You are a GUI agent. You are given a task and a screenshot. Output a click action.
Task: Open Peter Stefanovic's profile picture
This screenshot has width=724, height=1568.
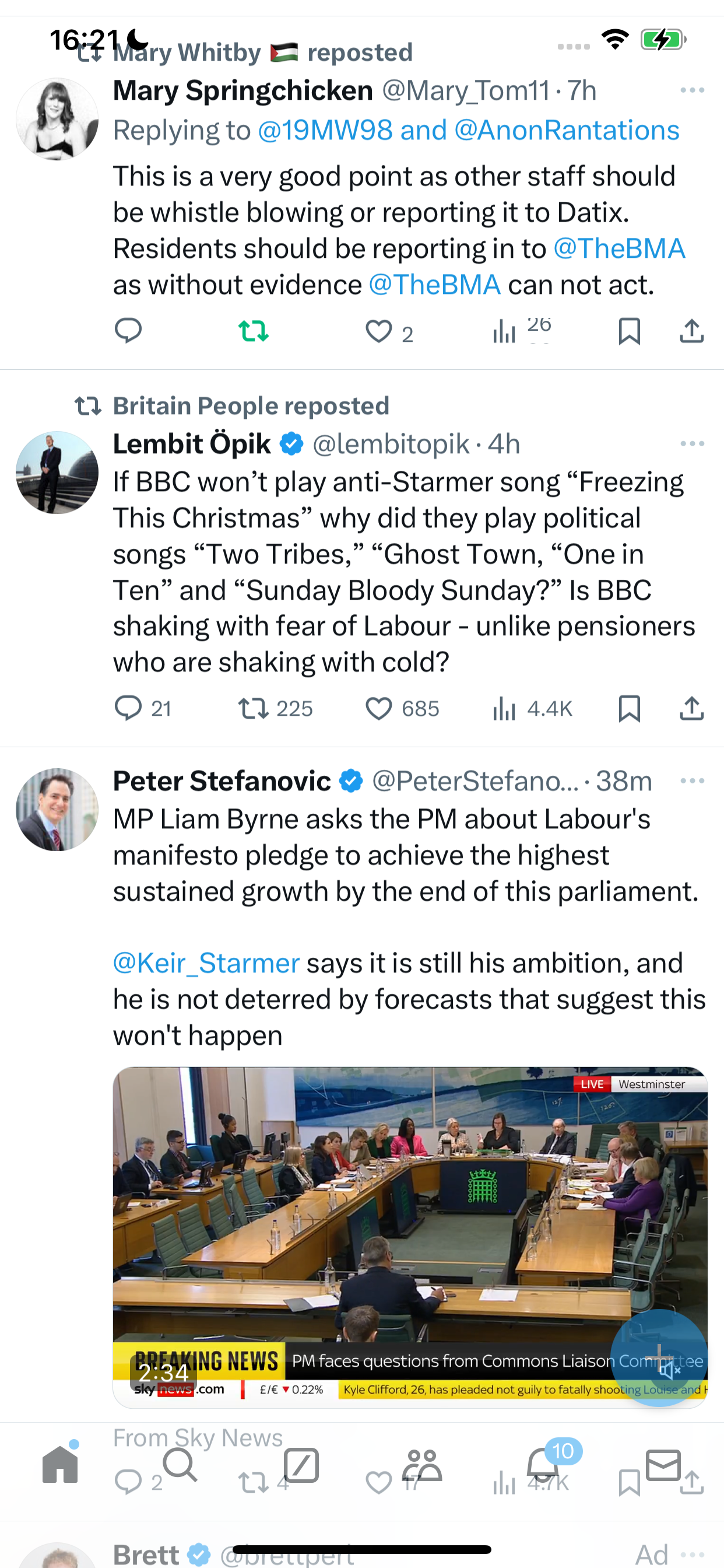(57, 809)
